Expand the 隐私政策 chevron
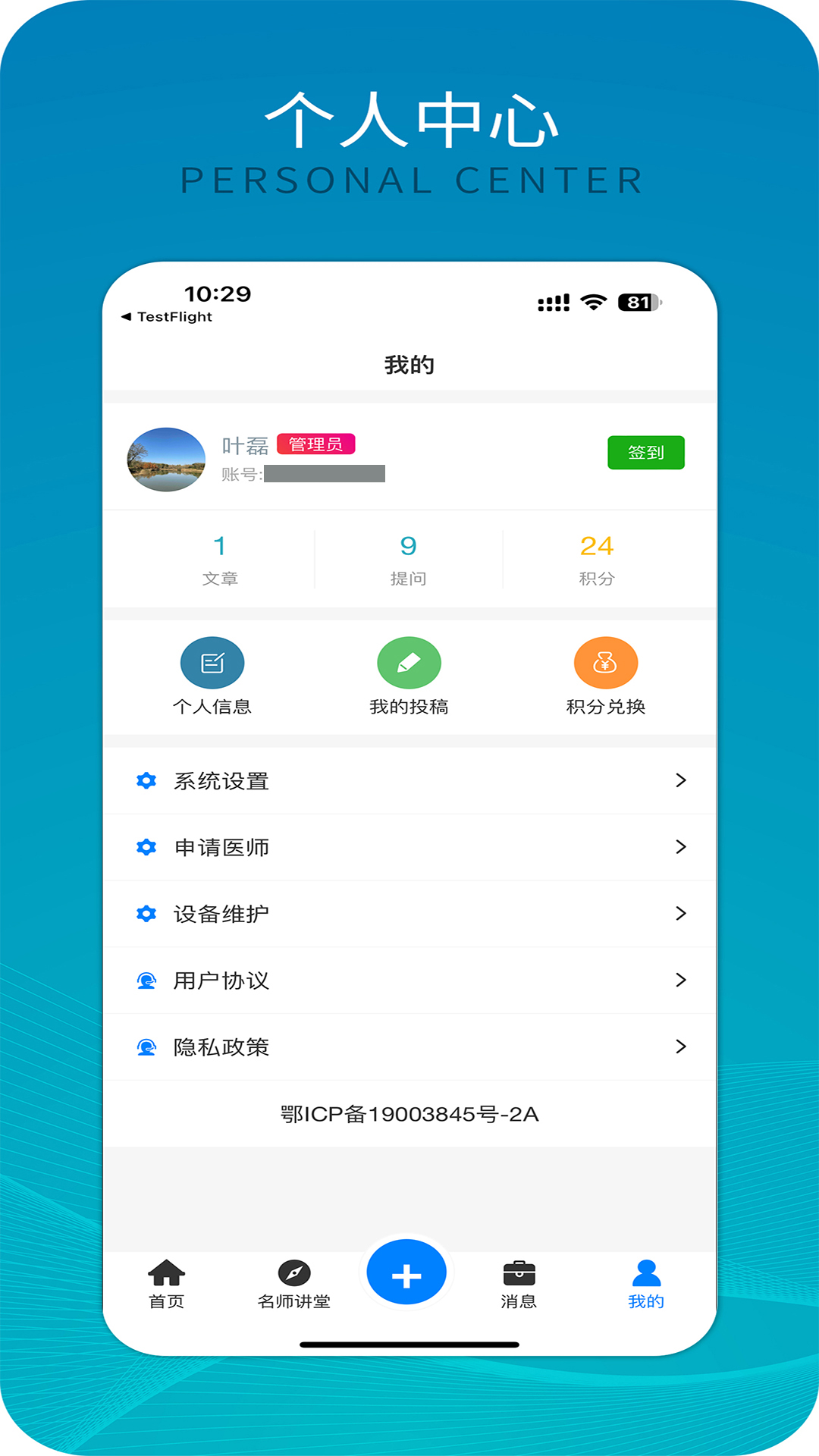 [x=681, y=1046]
